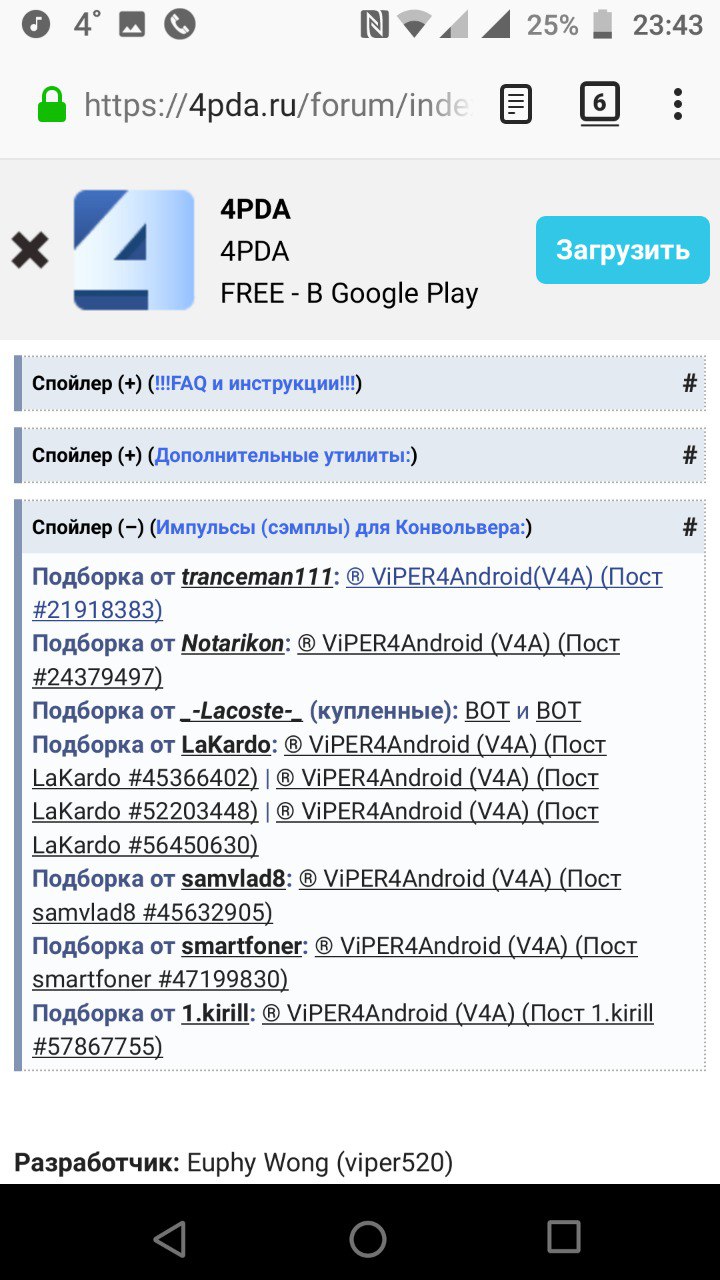Open smartfoner post #47199830 link

tap(475, 946)
